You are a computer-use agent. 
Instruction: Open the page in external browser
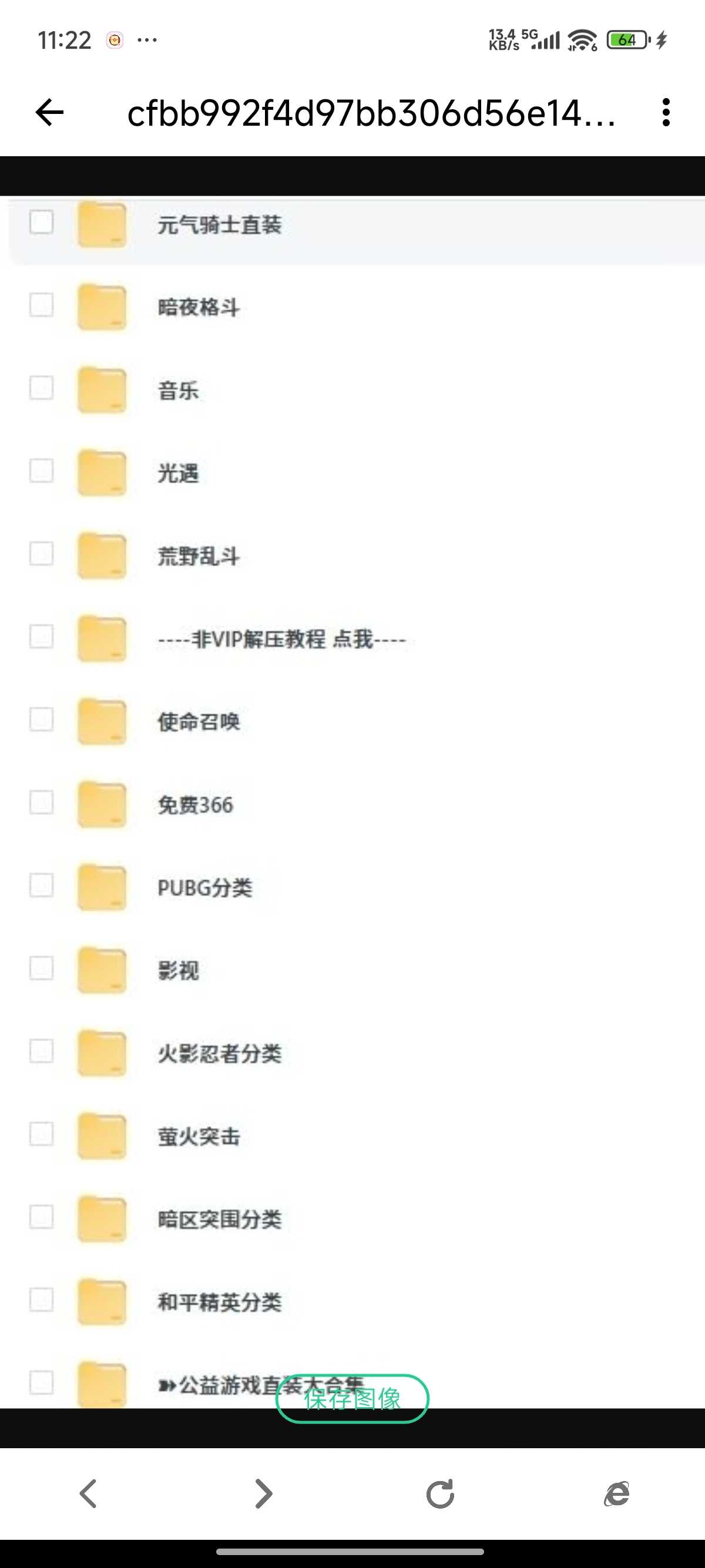pyautogui.click(x=616, y=1494)
